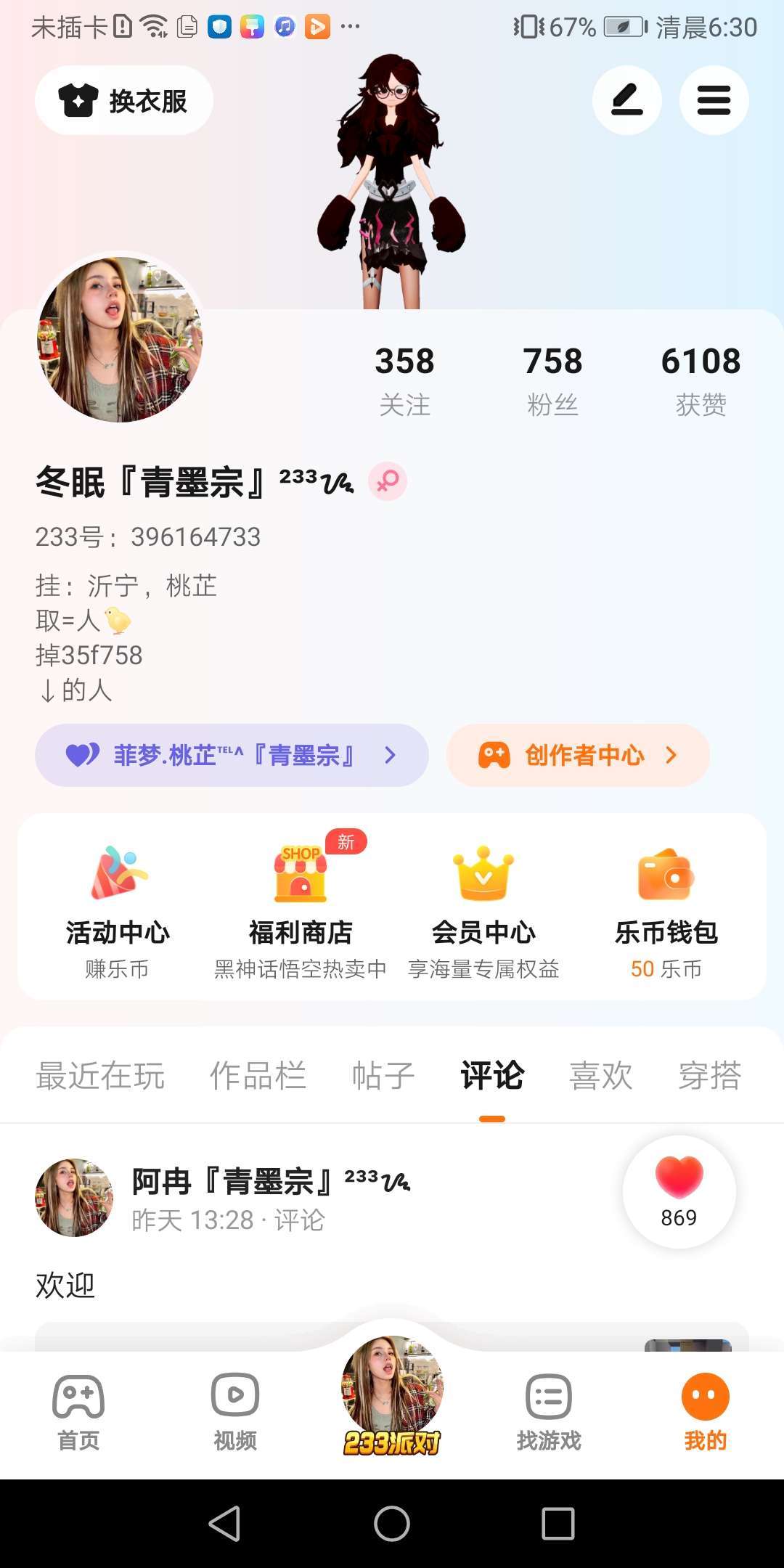Go to 创作者中心 creator center

[x=578, y=755]
